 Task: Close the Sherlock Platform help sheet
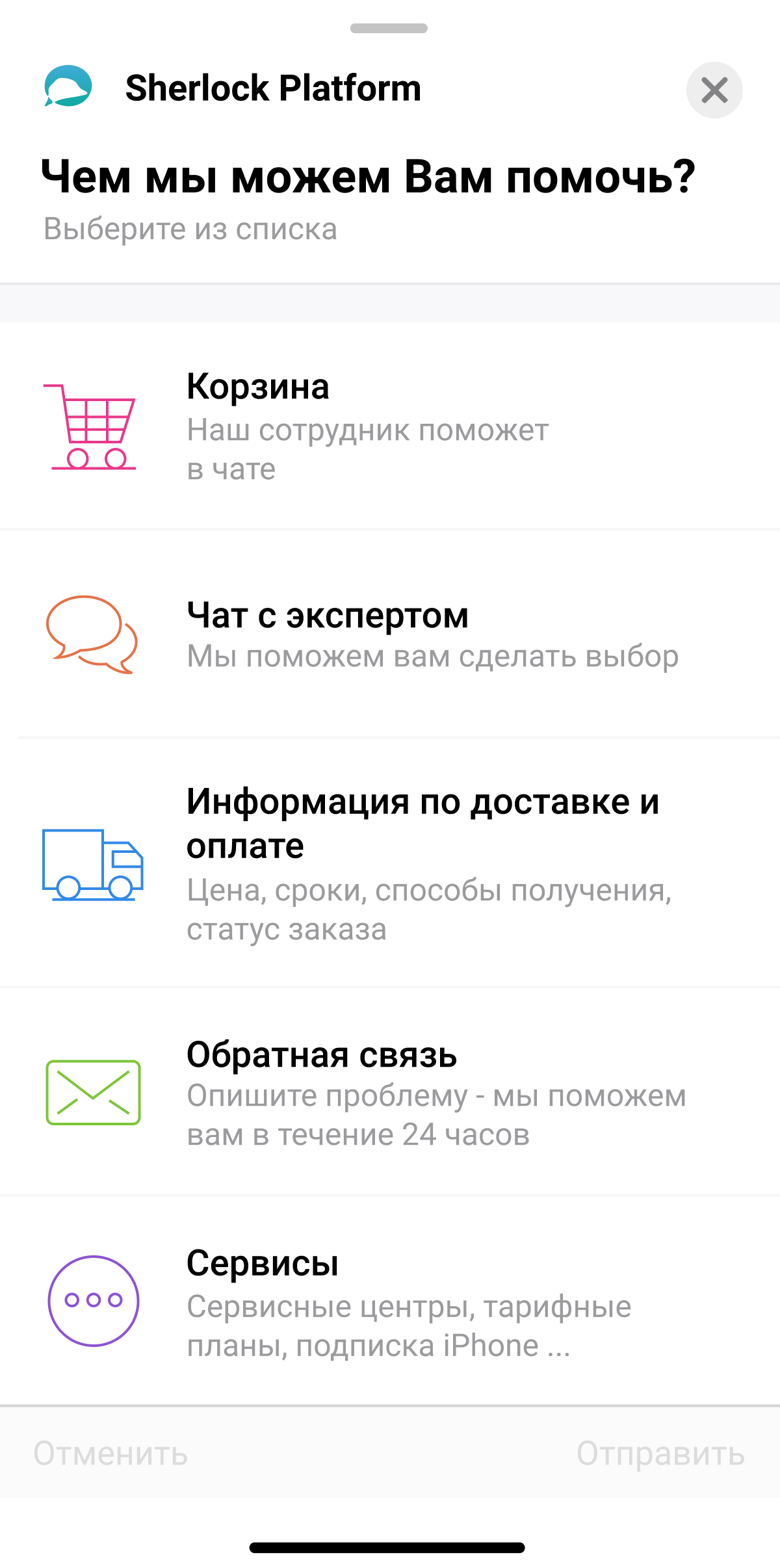[x=714, y=90]
